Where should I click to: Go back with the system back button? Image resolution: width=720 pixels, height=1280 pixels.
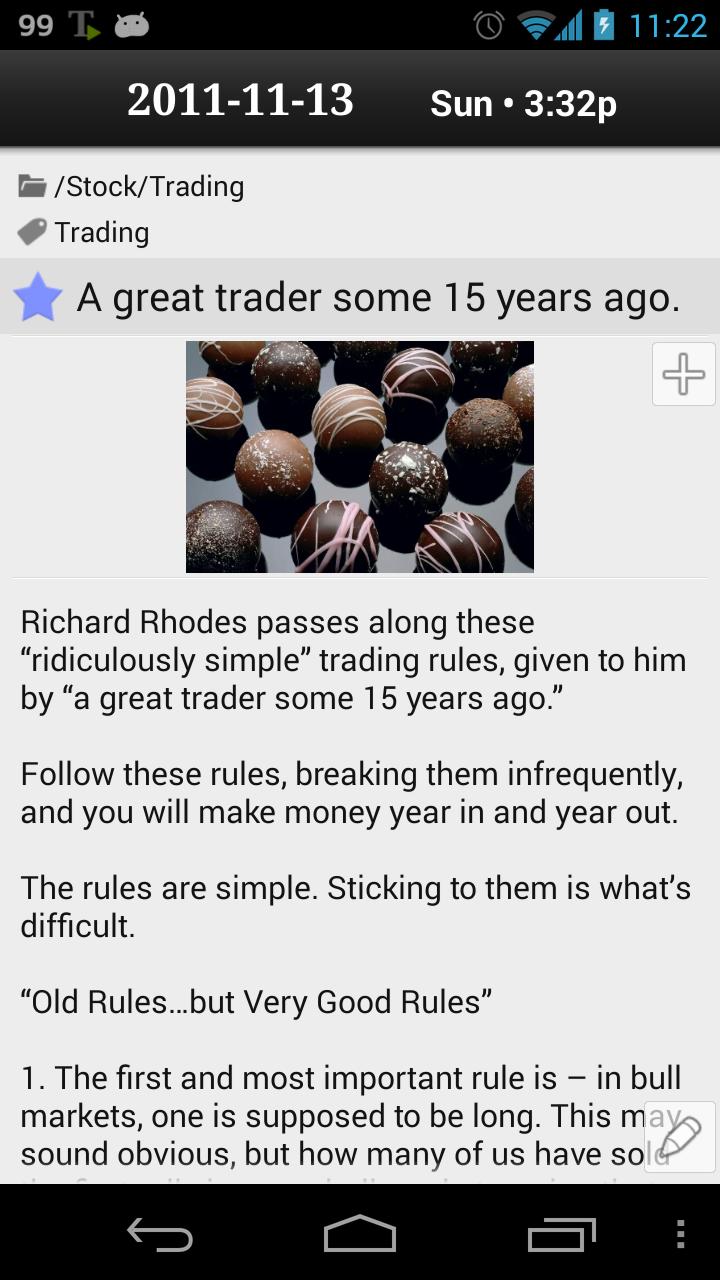[x=160, y=1235]
